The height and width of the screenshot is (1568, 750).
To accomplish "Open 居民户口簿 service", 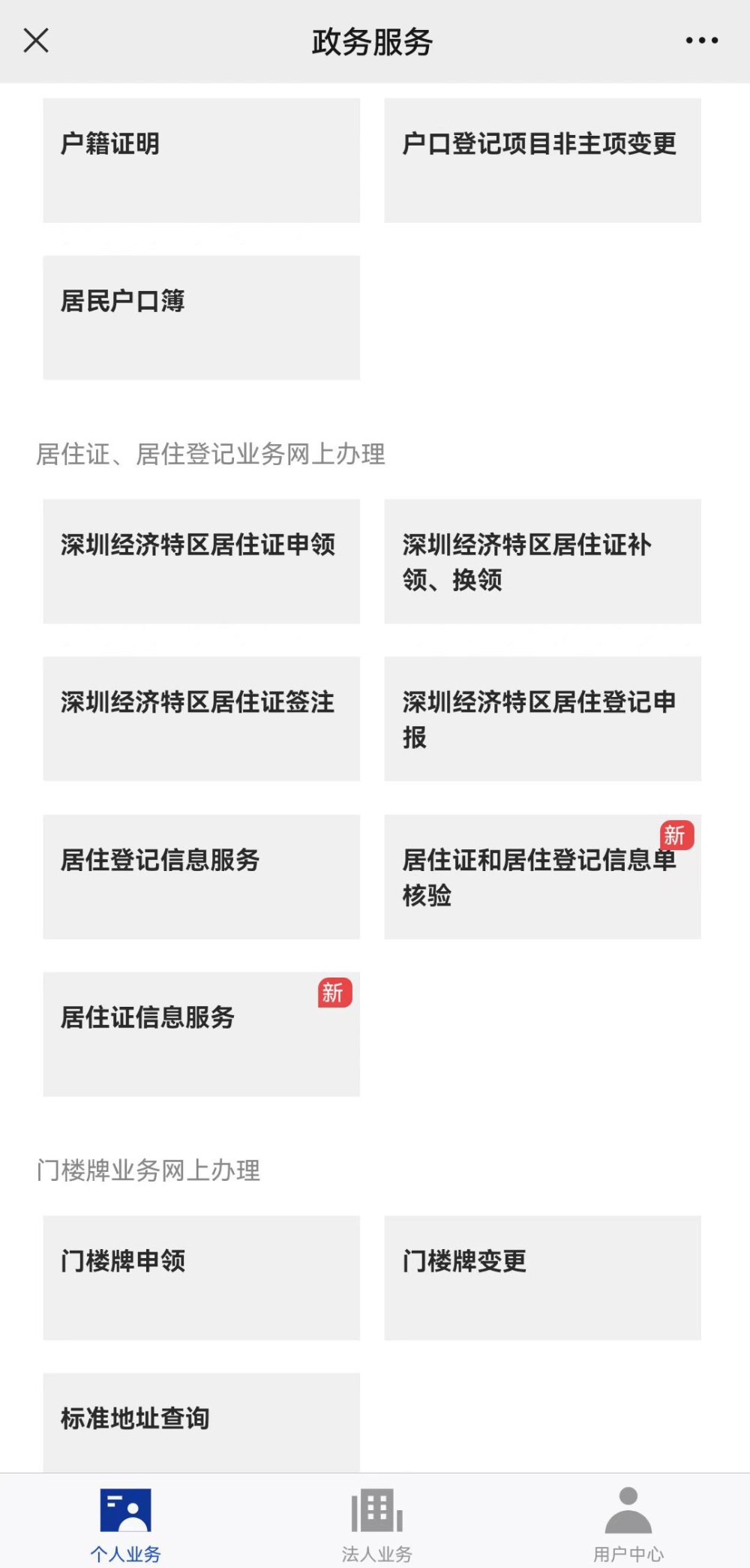I will click(x=201, y=318).
